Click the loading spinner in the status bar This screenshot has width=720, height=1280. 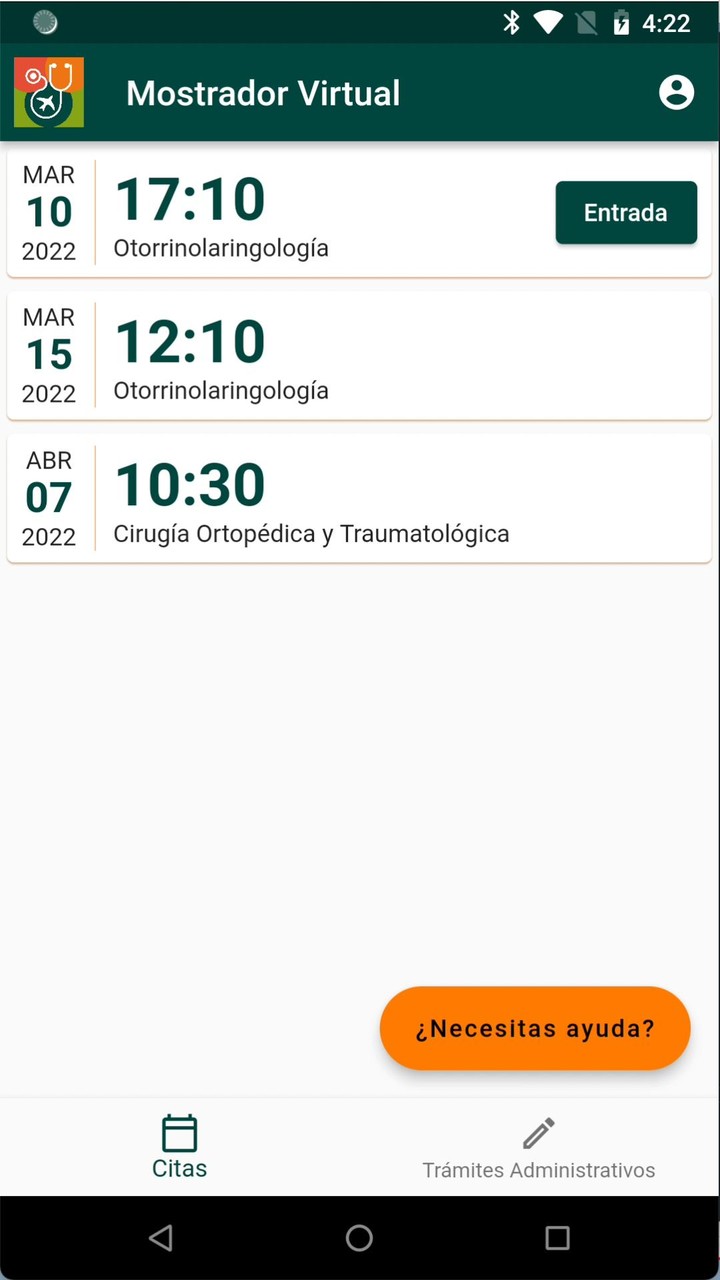44,20
